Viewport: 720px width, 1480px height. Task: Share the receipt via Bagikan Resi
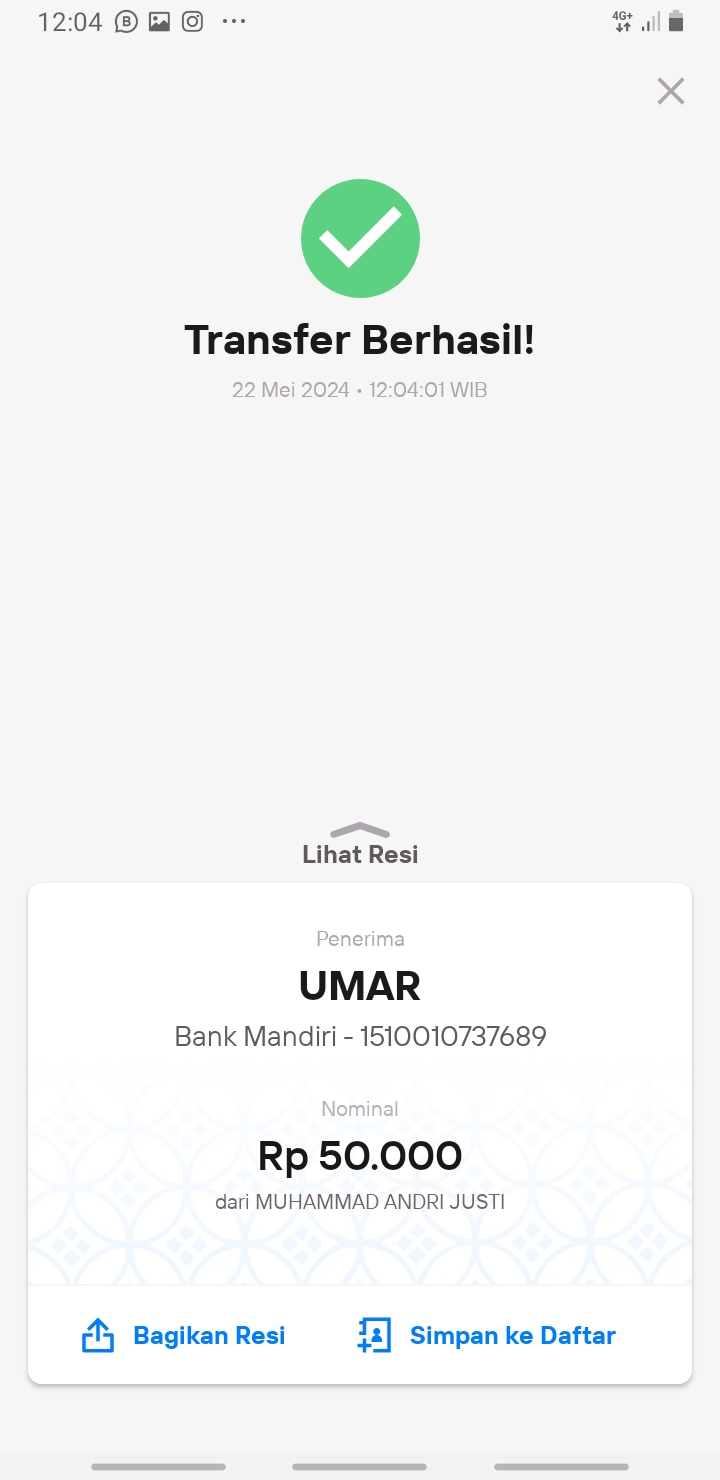[183, 1335]
